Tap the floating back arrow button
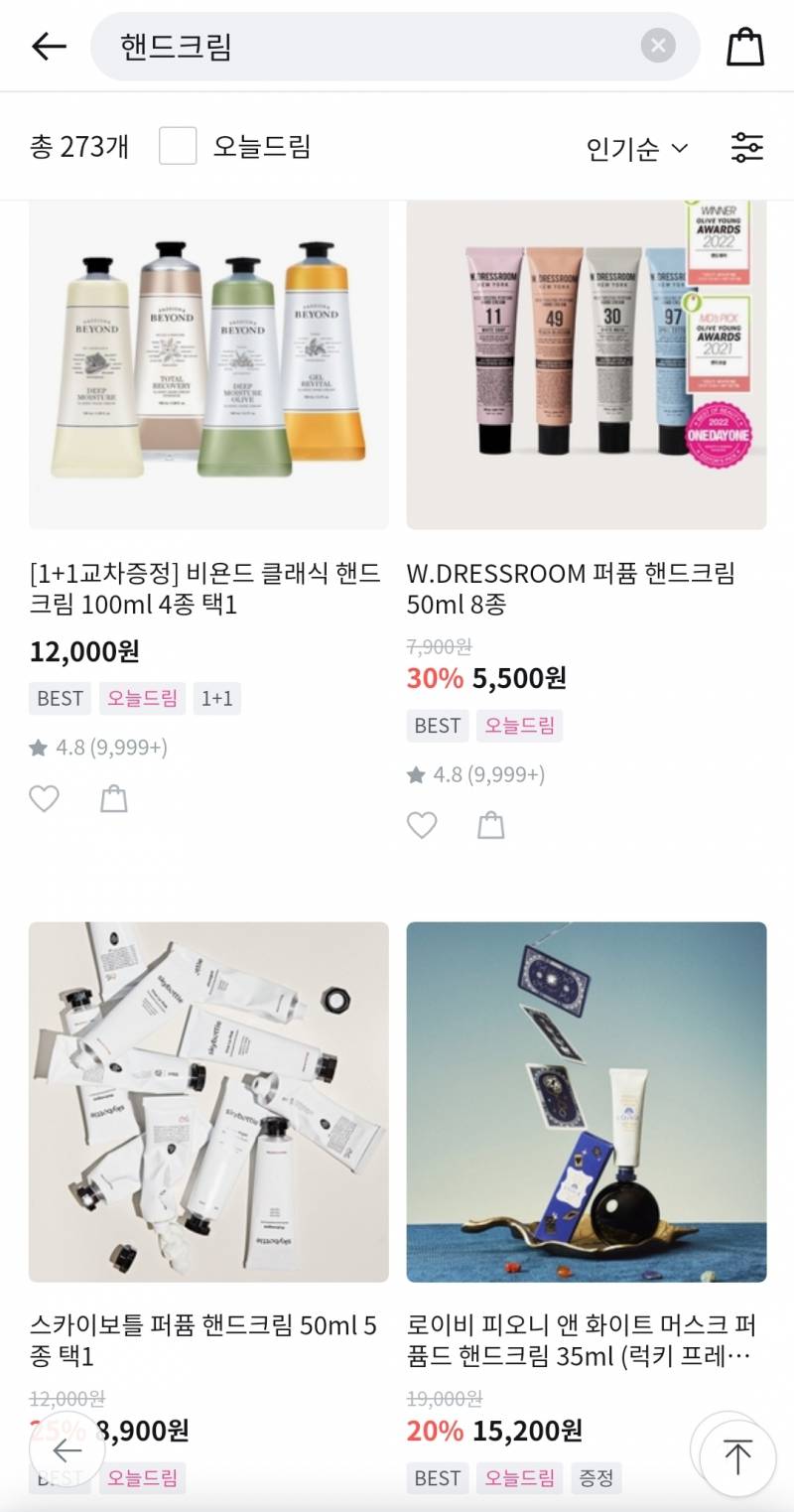The width and height of the screenshot is (794, 1512). pyautogui.click(x=66, y=1450)
